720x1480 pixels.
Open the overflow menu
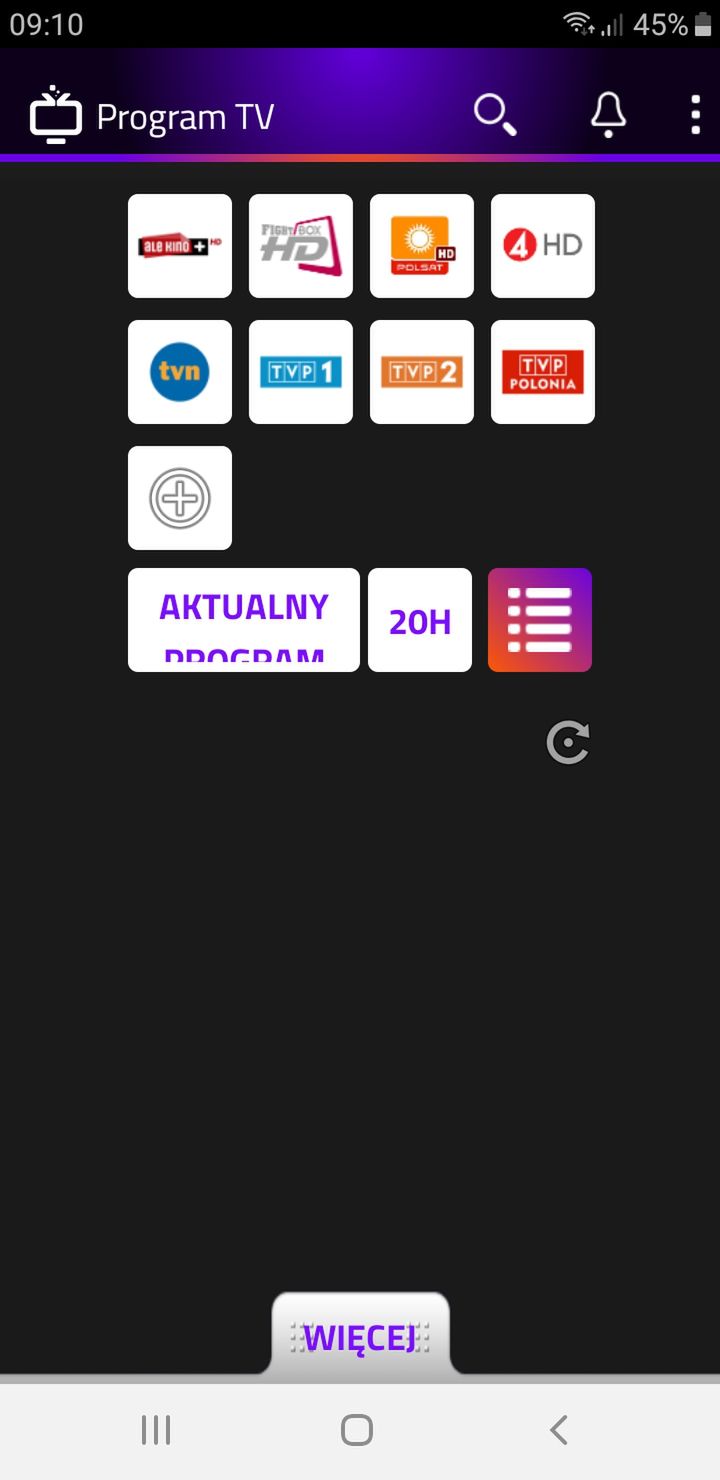(x=695, y=116)
